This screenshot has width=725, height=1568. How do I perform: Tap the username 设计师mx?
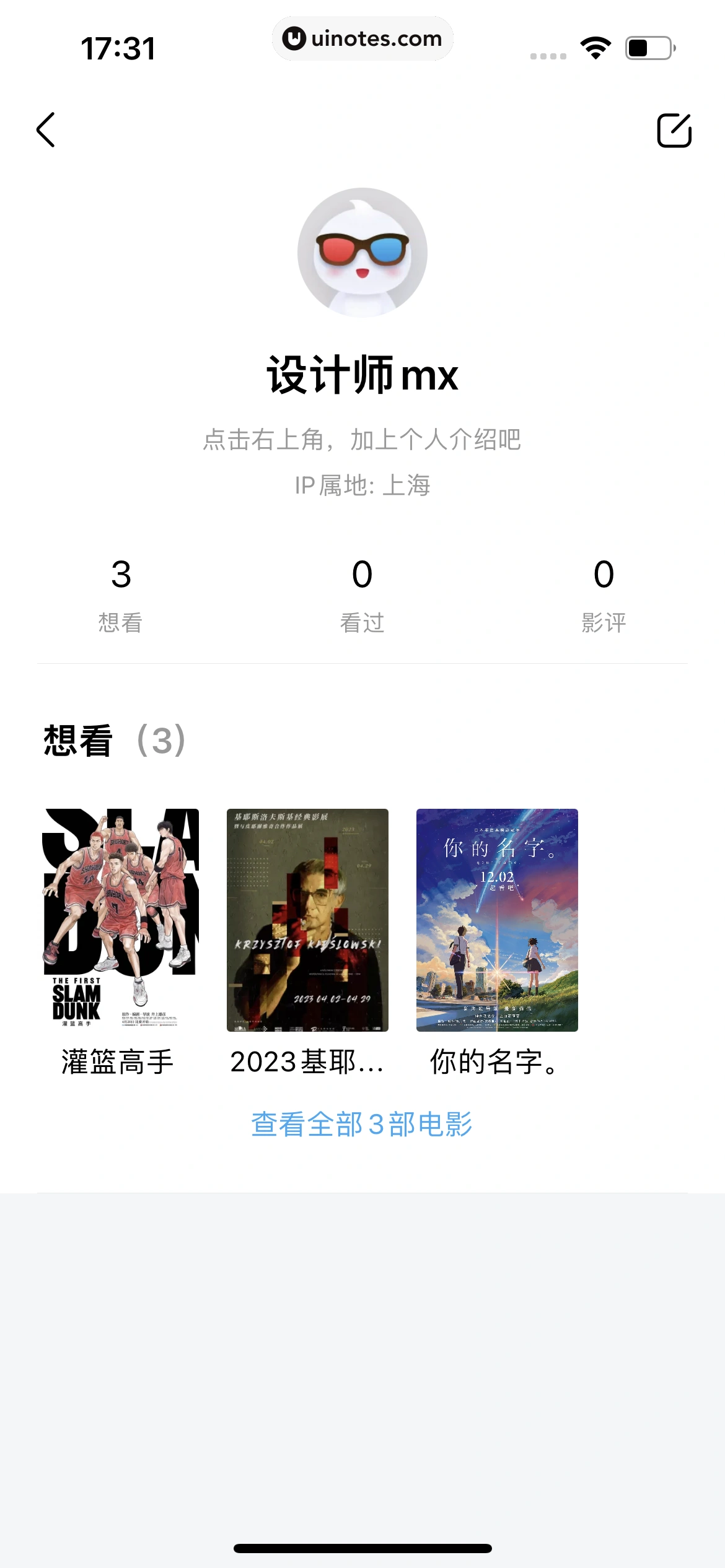362,376
